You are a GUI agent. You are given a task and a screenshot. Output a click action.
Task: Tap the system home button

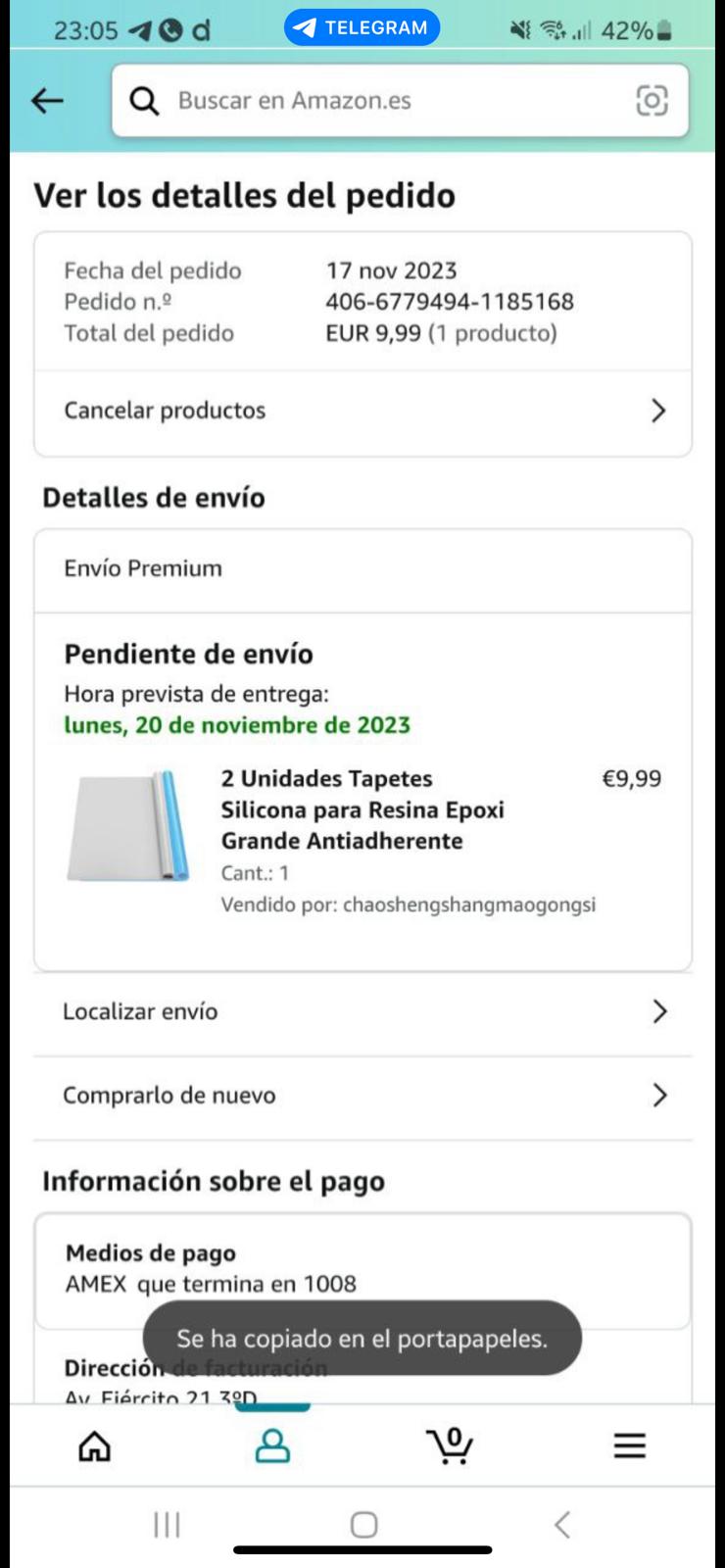pyautogui.click(x=363, y=1524)
